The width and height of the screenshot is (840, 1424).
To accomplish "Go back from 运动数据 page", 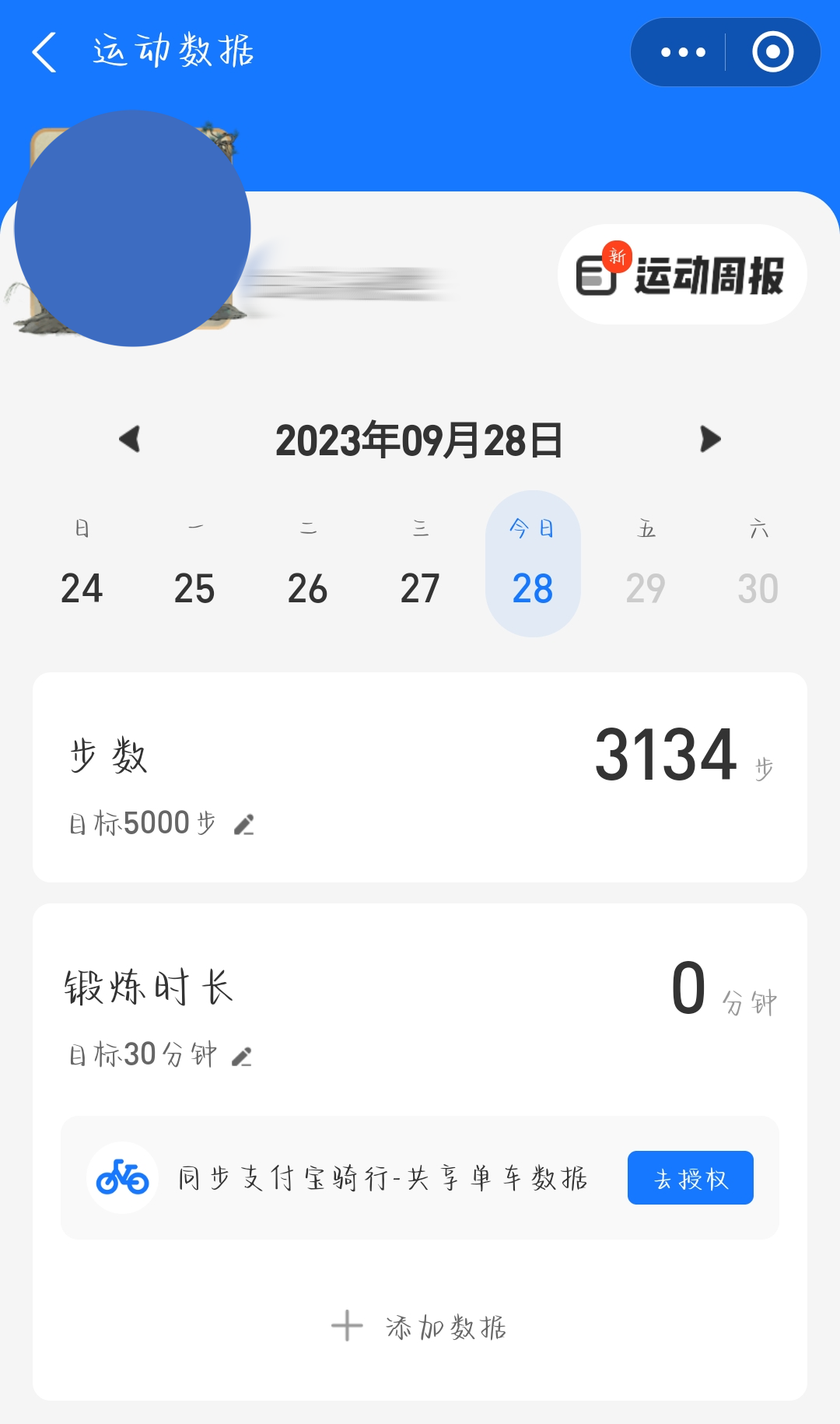I will 44,52.
